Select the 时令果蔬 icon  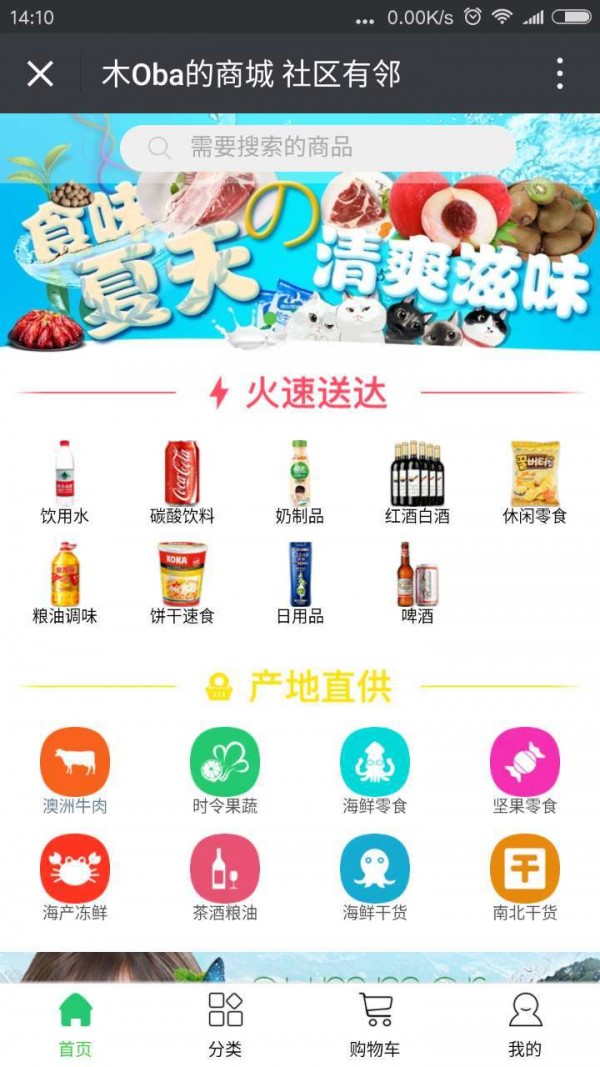point(225,771)
